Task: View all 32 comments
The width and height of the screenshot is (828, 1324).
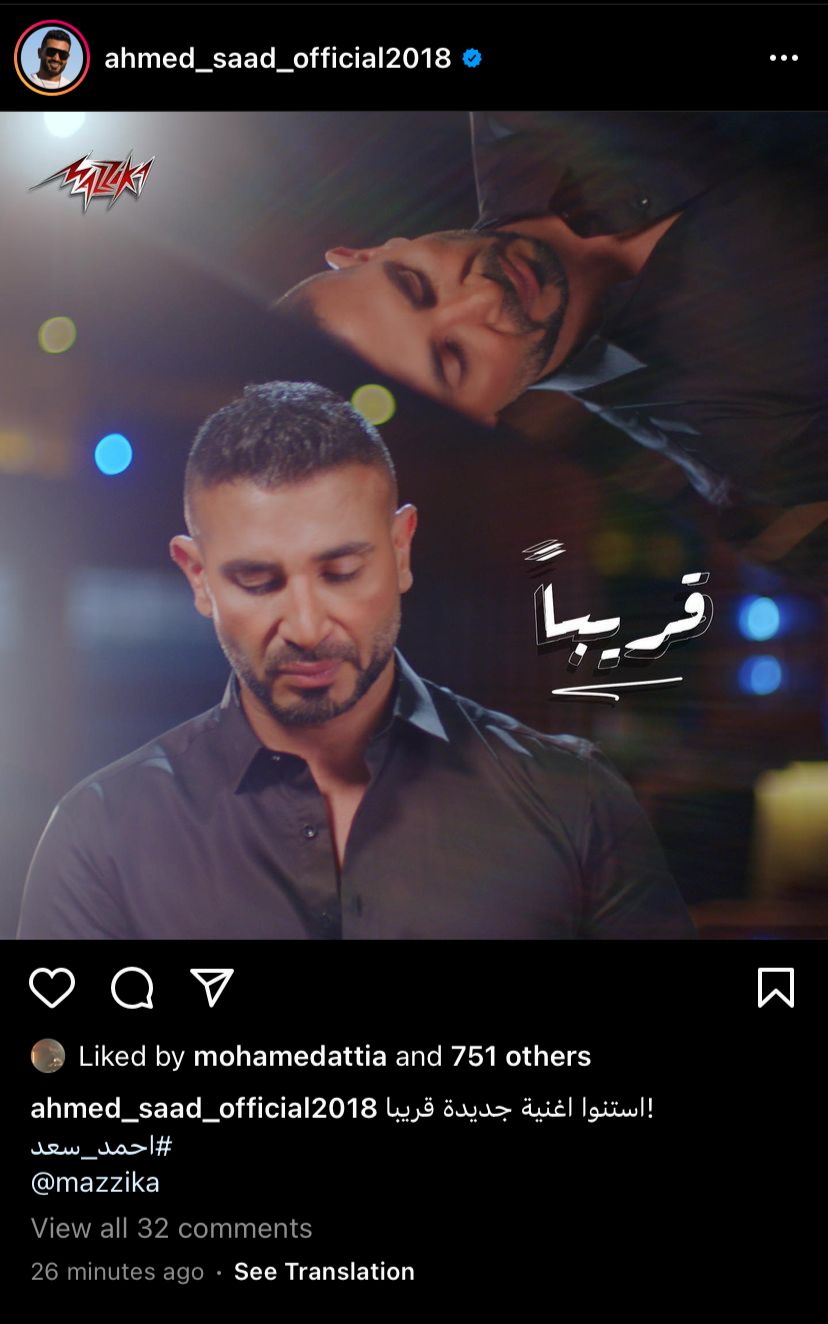Action: tap(171, 1228)
